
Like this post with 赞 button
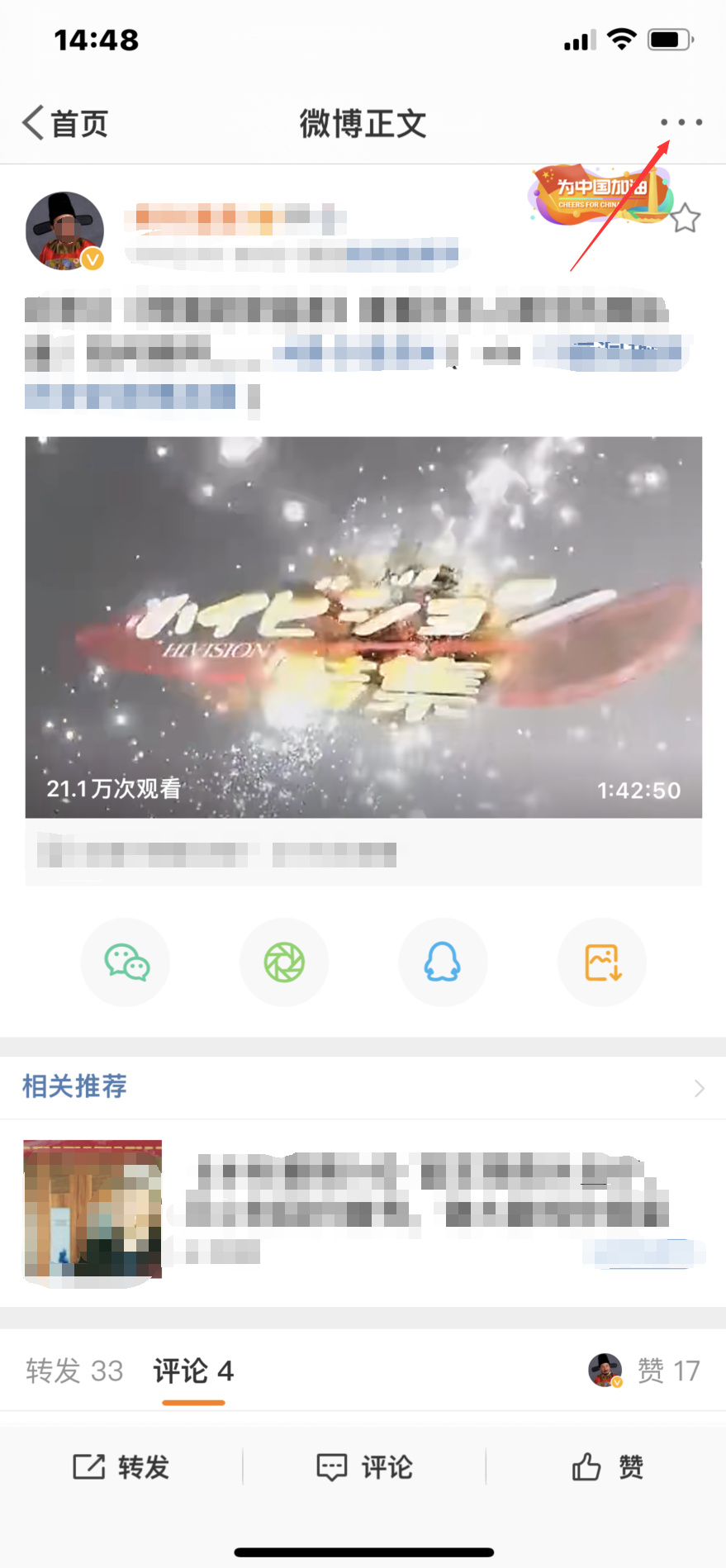tap(607, 1467)
